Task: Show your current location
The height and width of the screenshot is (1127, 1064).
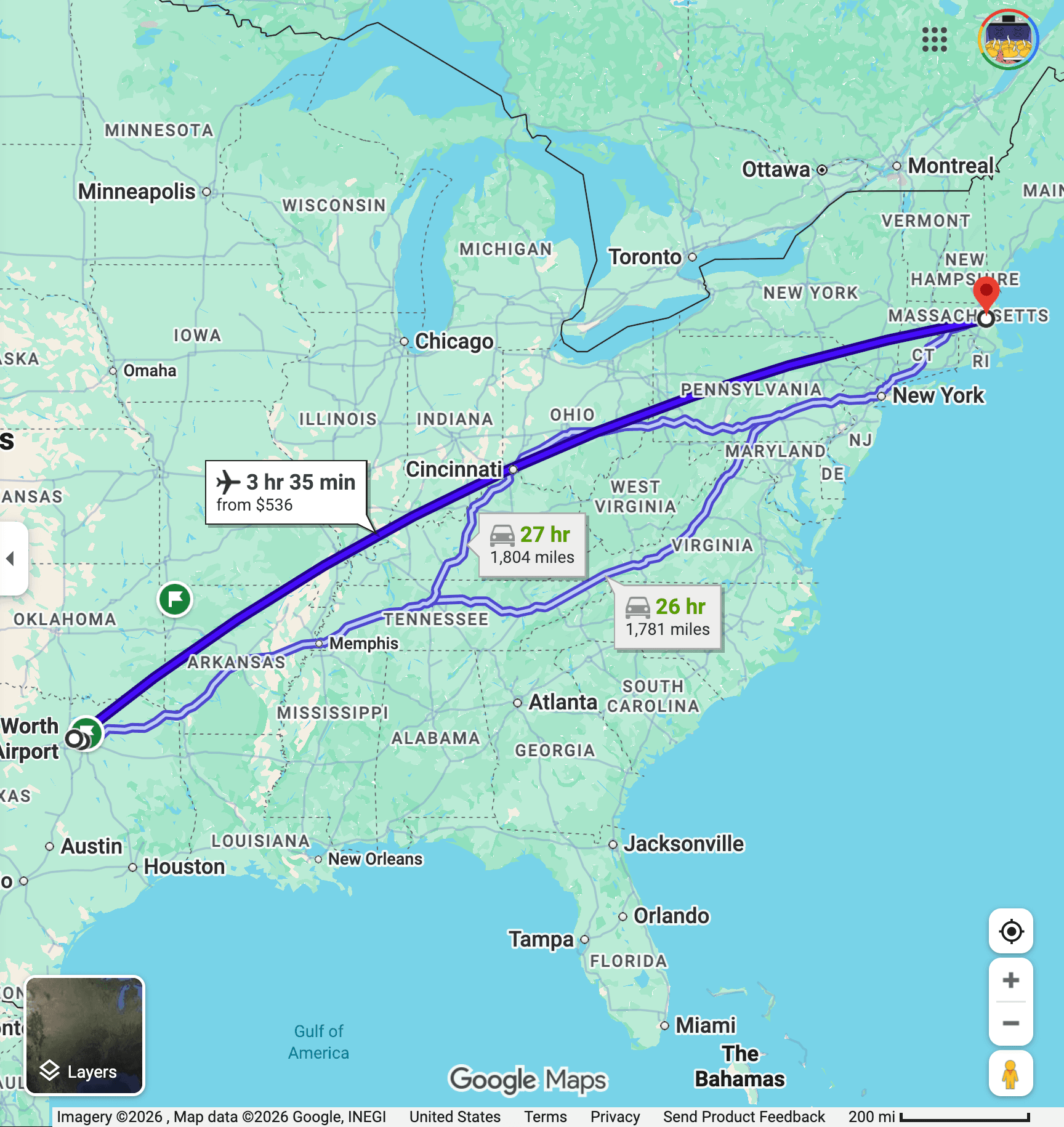Action: click(1010, 931)
